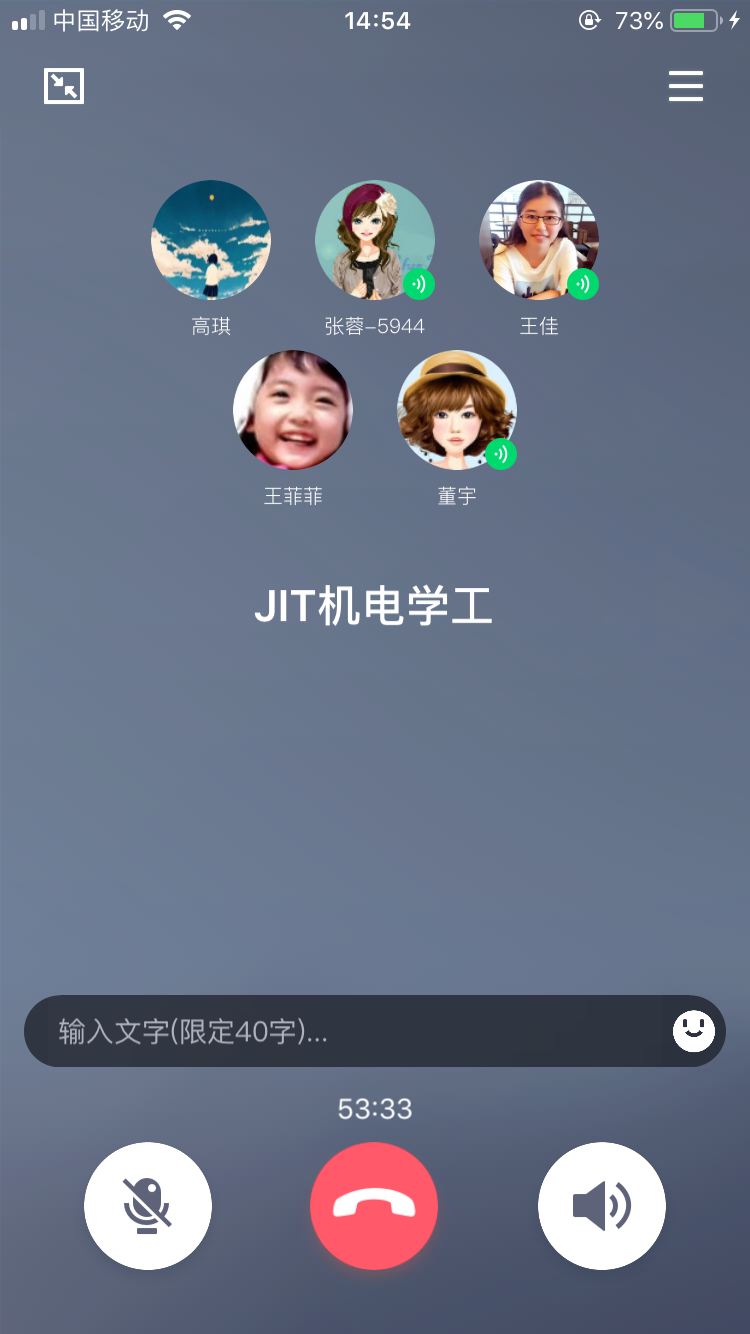Tap 高琪's avatar

click(x=211, y=240)
